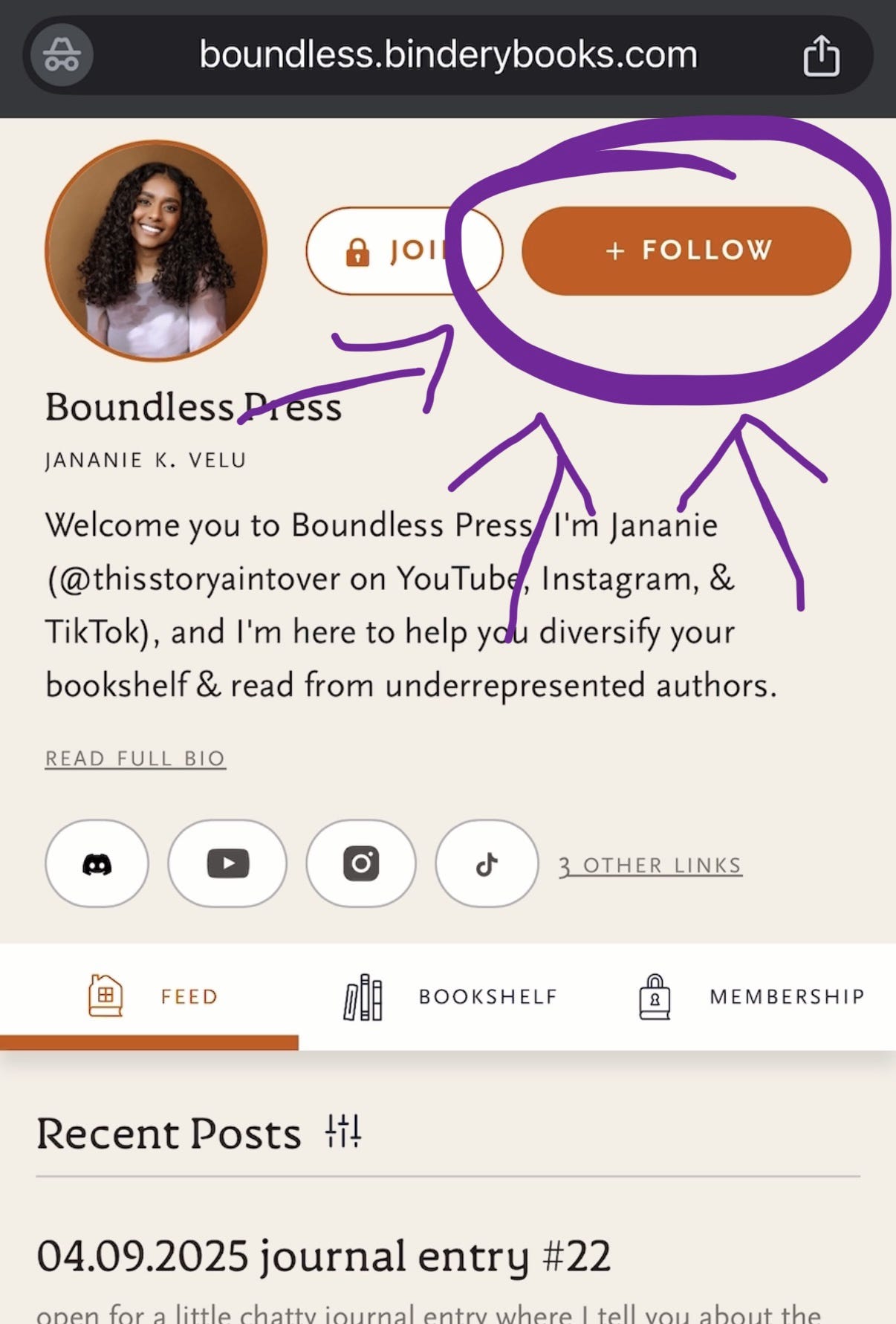
Task: Tap the Membership bag icon
Action: [x=651, y=996]
